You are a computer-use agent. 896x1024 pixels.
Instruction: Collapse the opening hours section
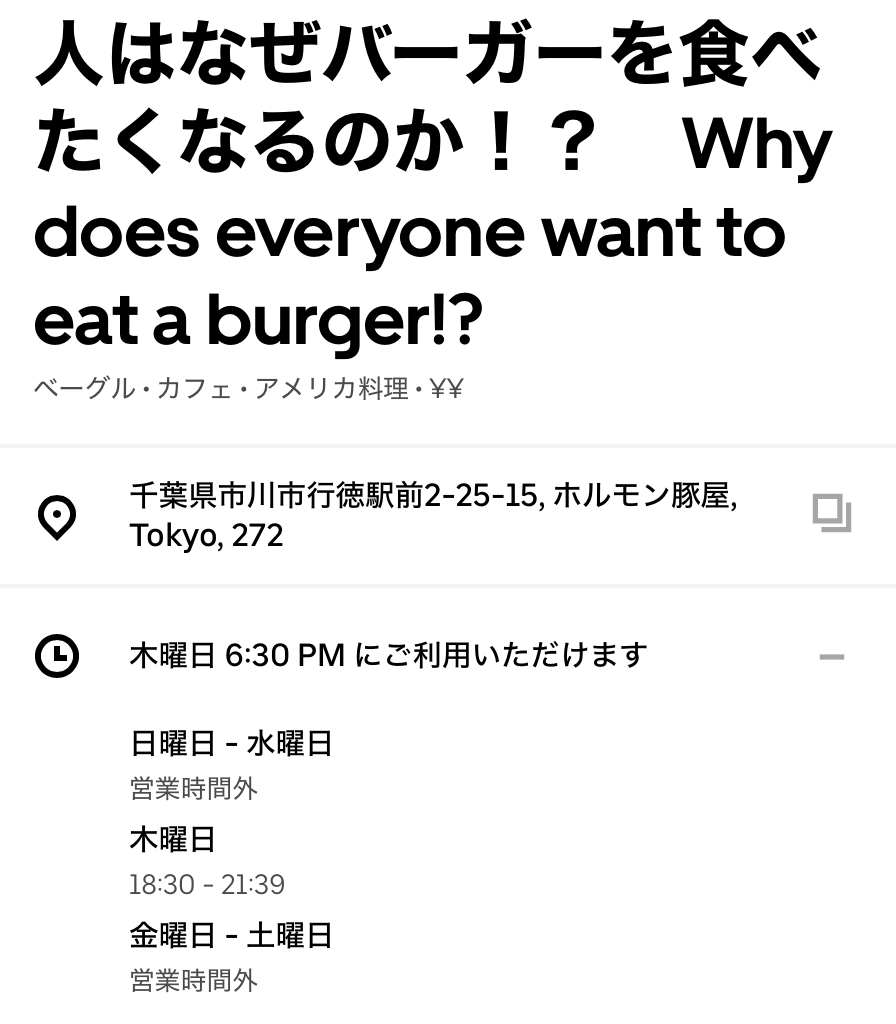831,657
